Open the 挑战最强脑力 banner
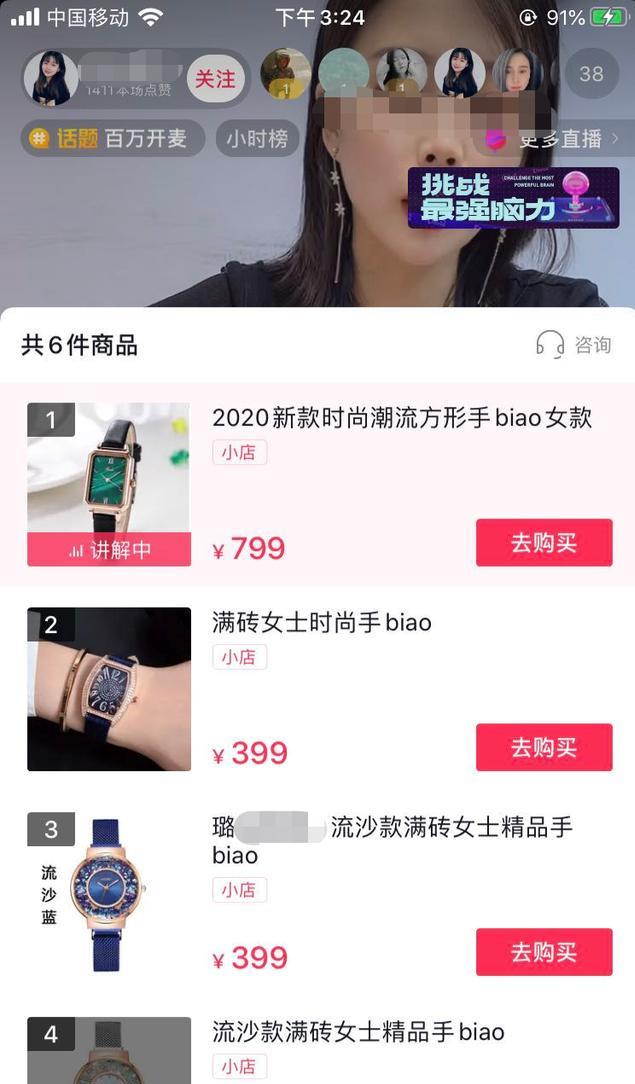Screen dimensions: 635x1084 tap(512, 197)
